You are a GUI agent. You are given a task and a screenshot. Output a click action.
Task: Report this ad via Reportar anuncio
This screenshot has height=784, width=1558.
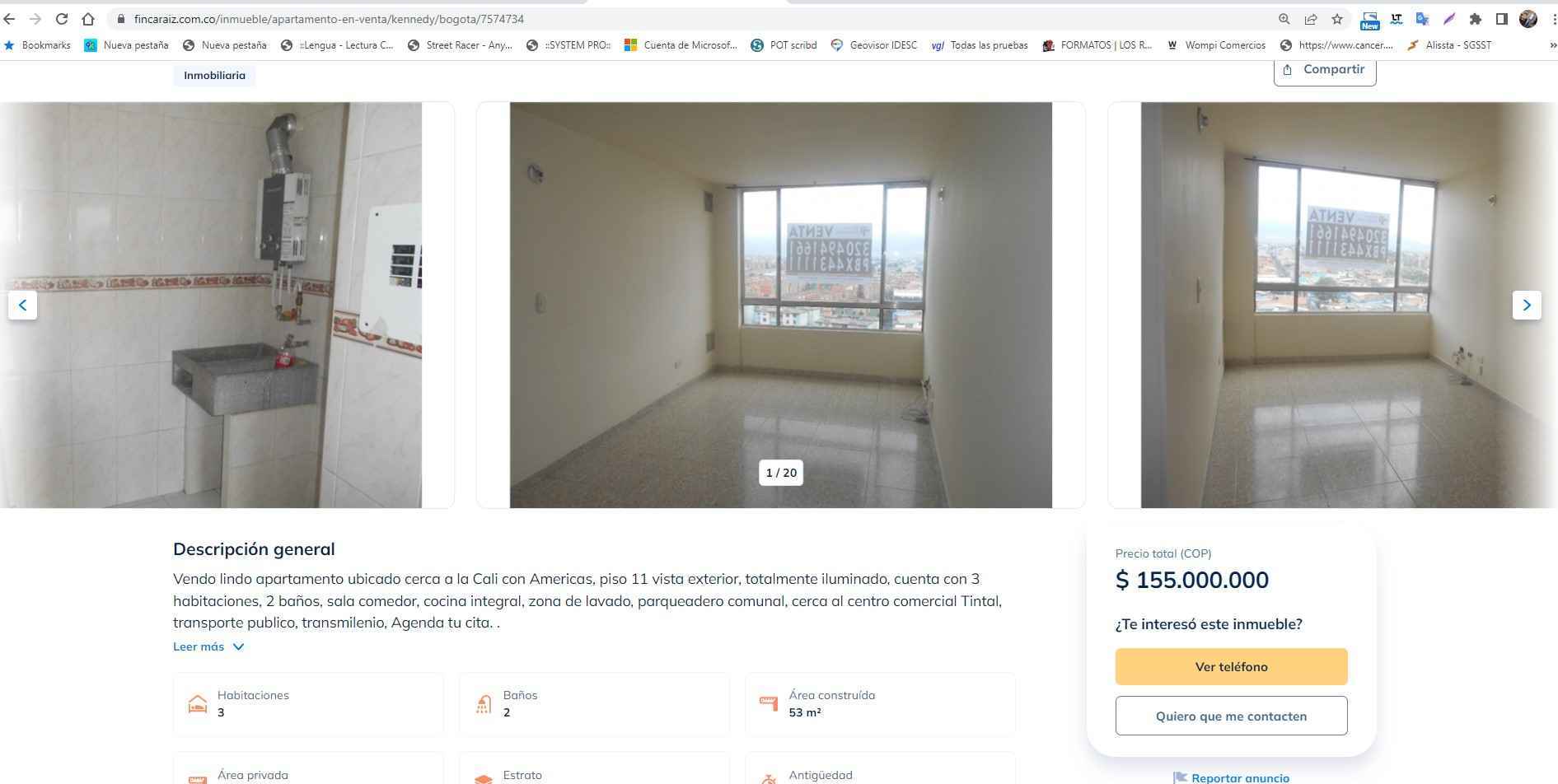click(x=1239, y=777)
